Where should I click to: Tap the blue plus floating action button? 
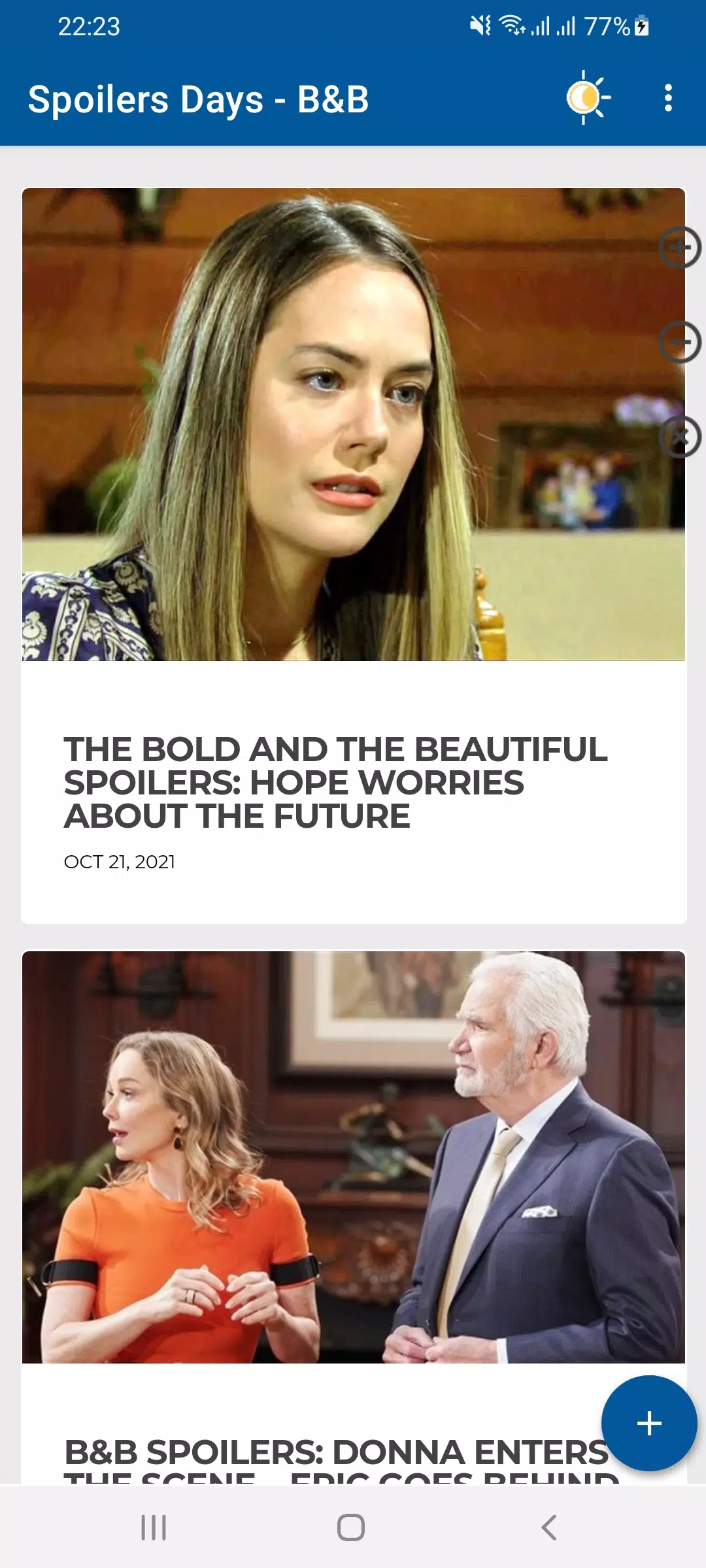point(648,1423)
